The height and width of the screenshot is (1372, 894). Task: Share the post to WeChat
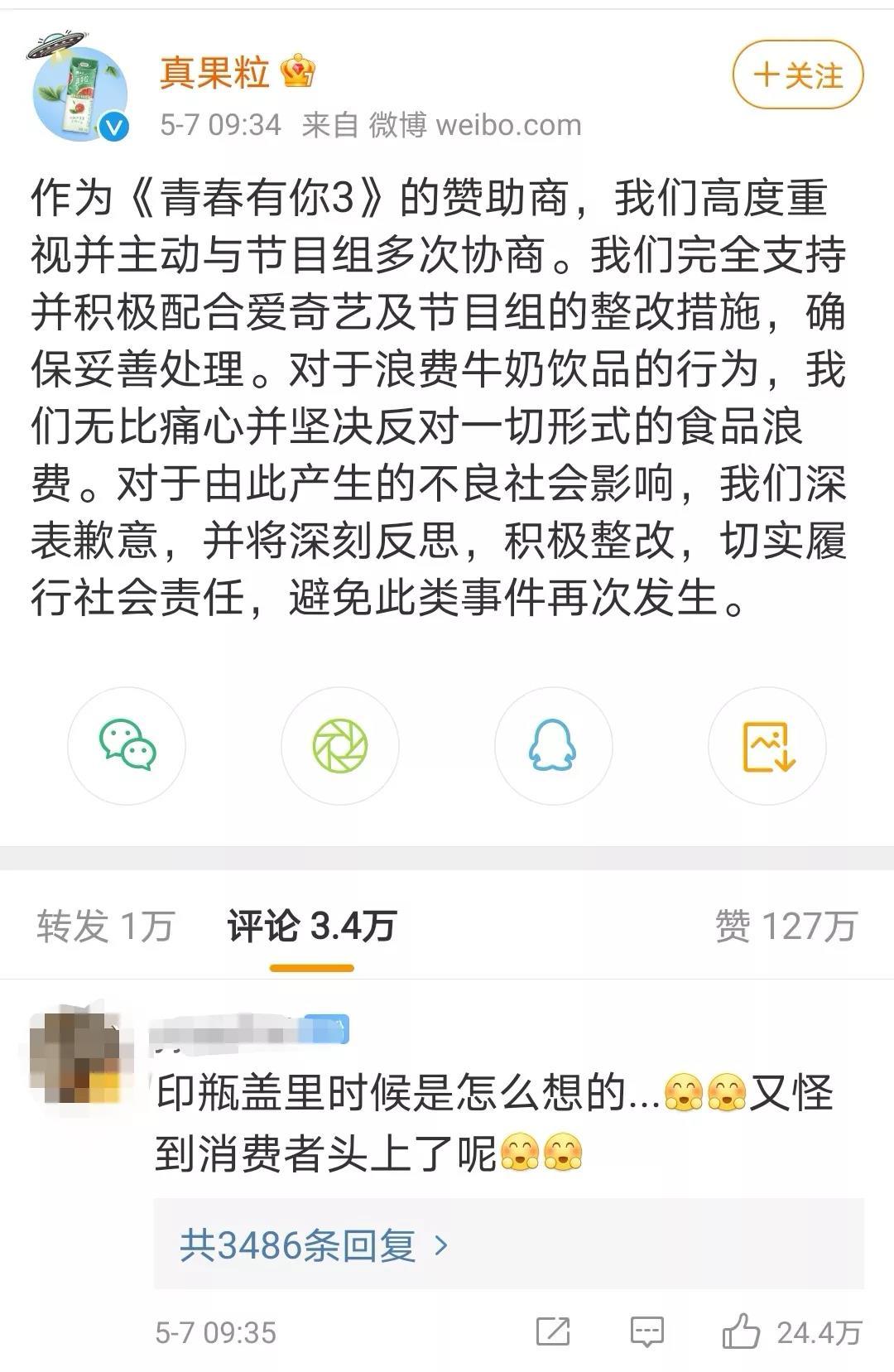[x=127, y=745]
